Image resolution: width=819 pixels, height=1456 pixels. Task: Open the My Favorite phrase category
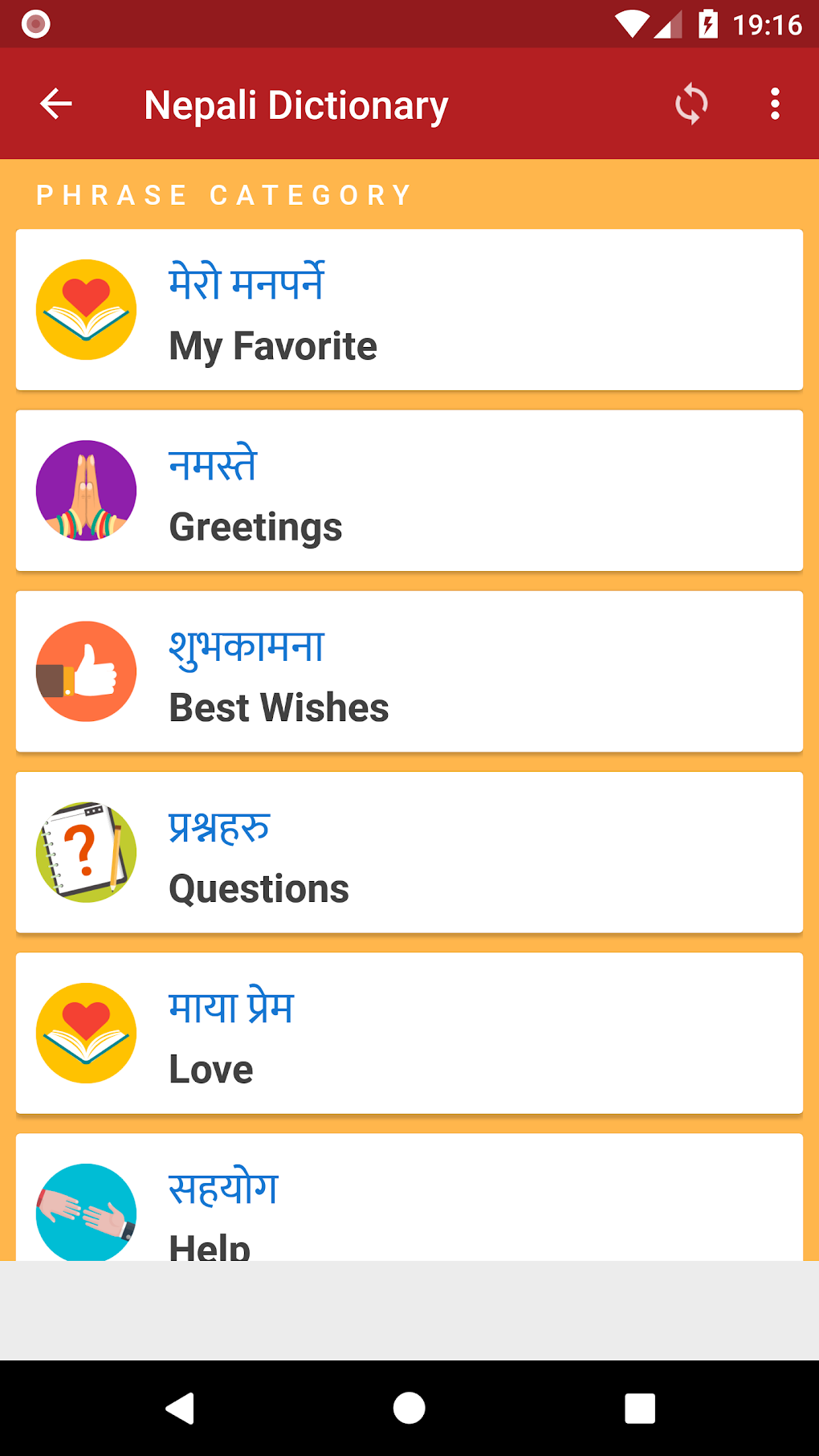[x=409, y=310]
